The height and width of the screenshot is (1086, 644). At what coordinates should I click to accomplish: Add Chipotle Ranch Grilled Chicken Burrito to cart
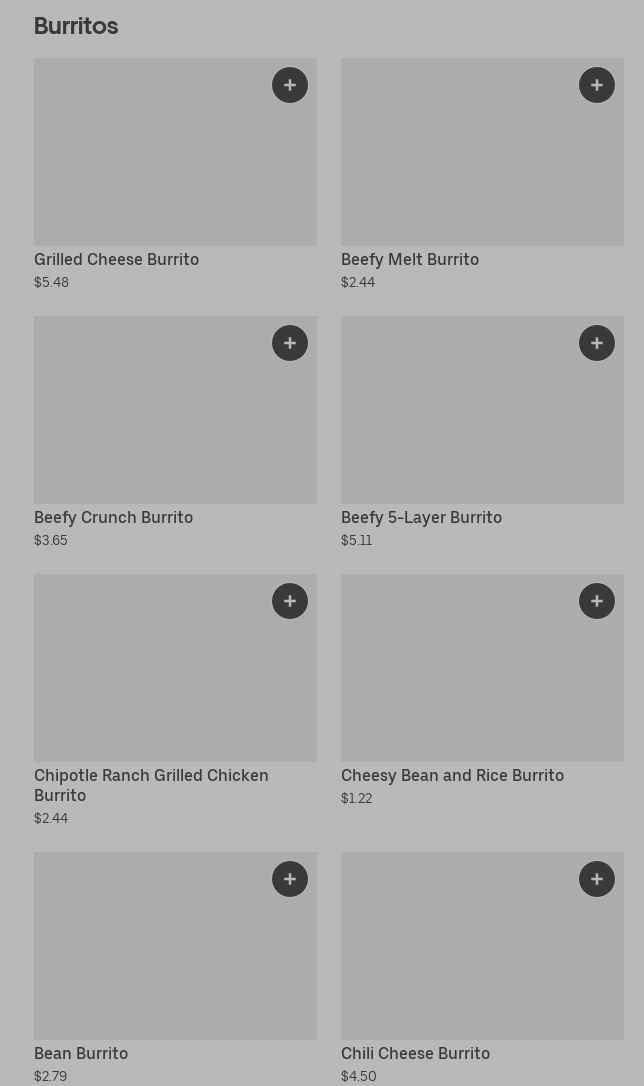click(x=290, y=601)
